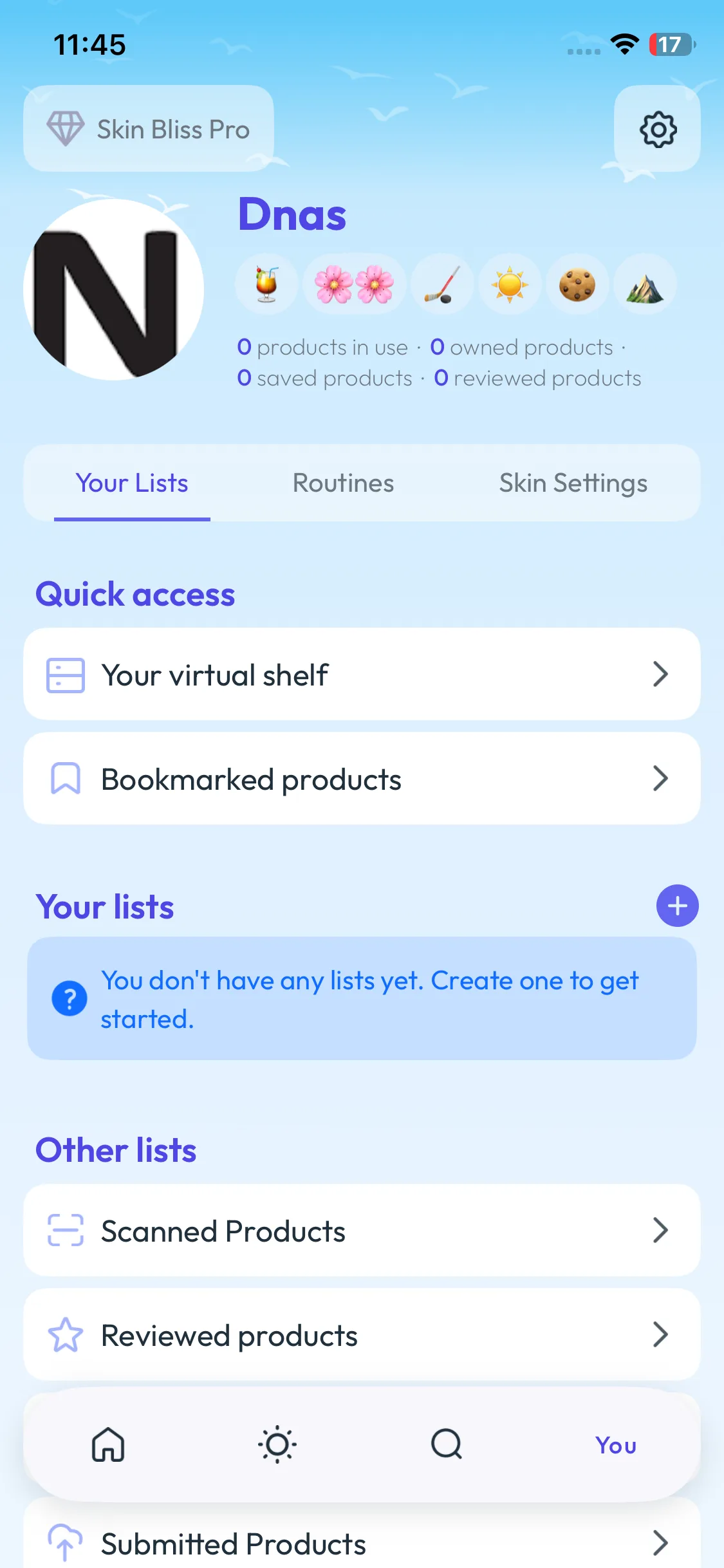Image resolution: width=724 pixels, height=1568 pixels.
Task: Switch to the Routines tab
Action: point(343,483)
